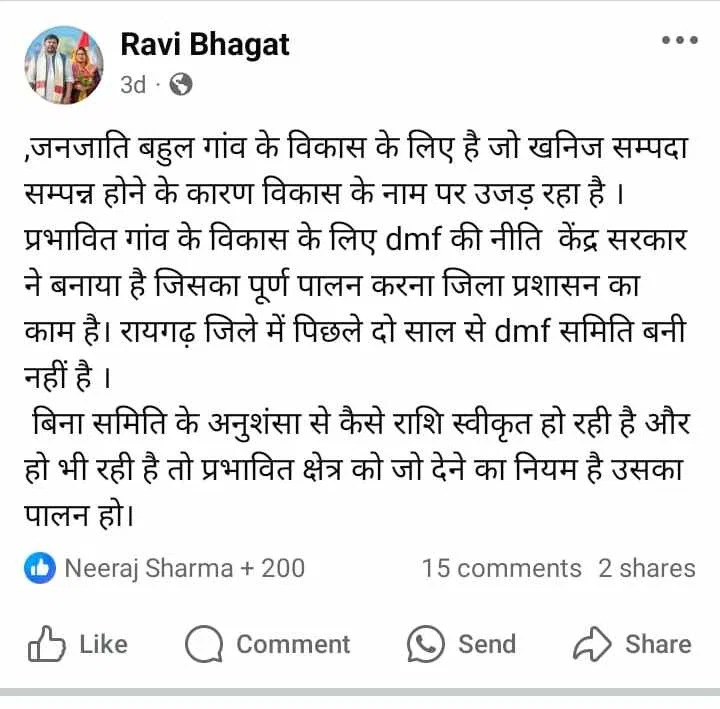
Task: Open the 15 comments
Action: point(501,568)
